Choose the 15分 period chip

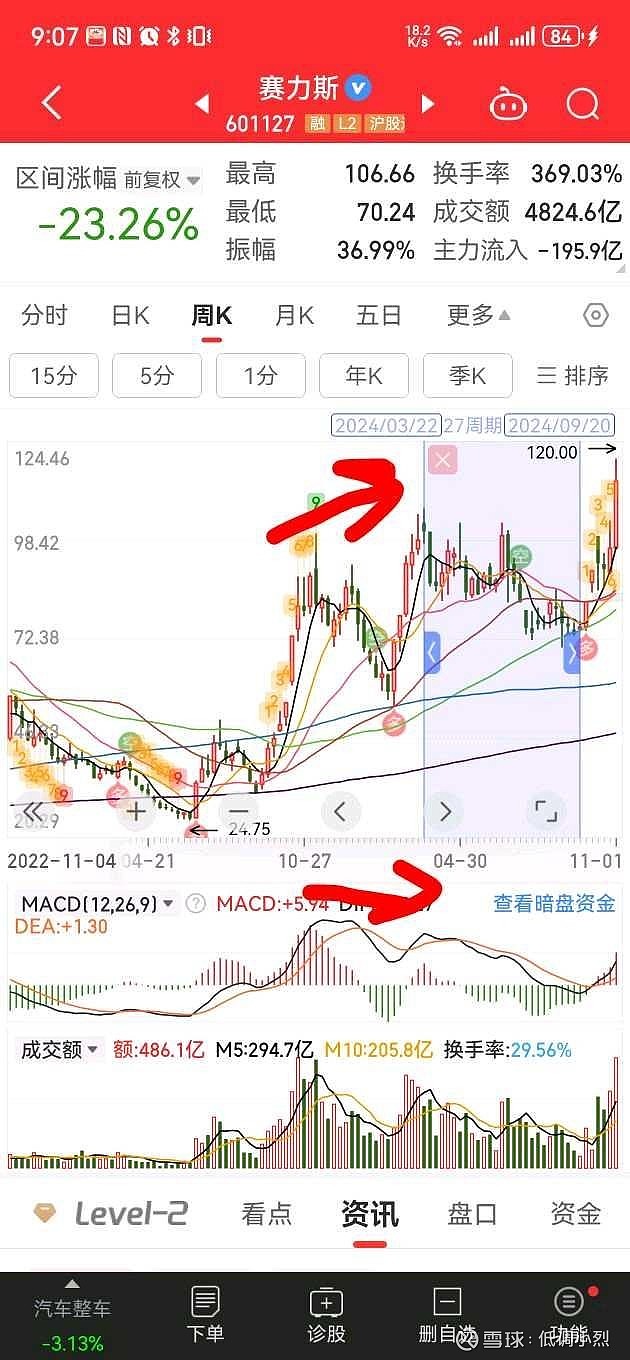click(x=54, y=376)
